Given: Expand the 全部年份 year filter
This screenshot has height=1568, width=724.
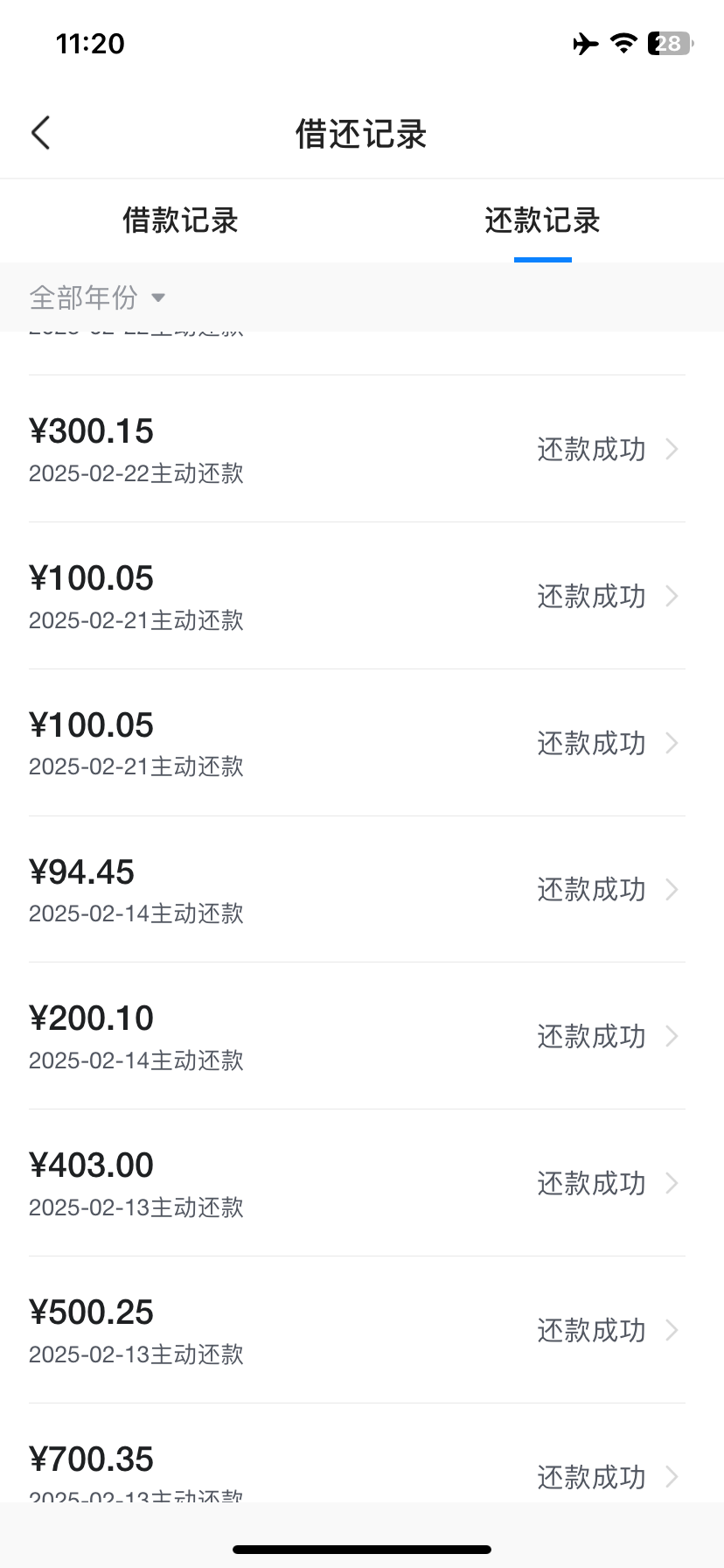Looking at the screenshot, I should 97,297.
